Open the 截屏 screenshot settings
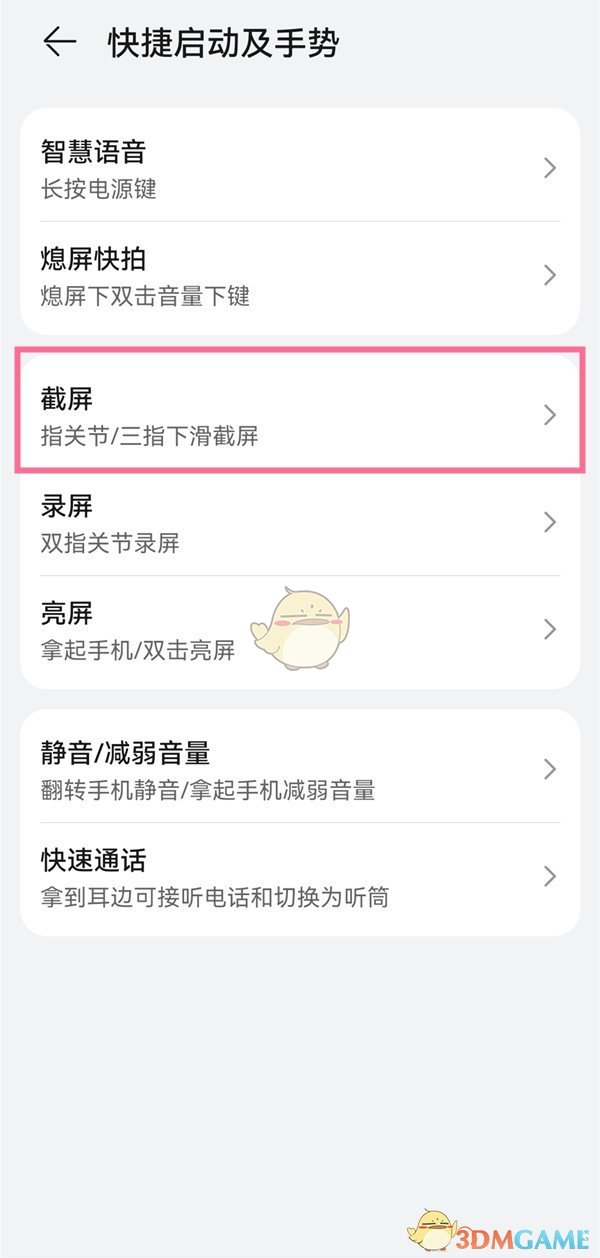This screenshot has height=1258, width=600. tap(298, 415)
